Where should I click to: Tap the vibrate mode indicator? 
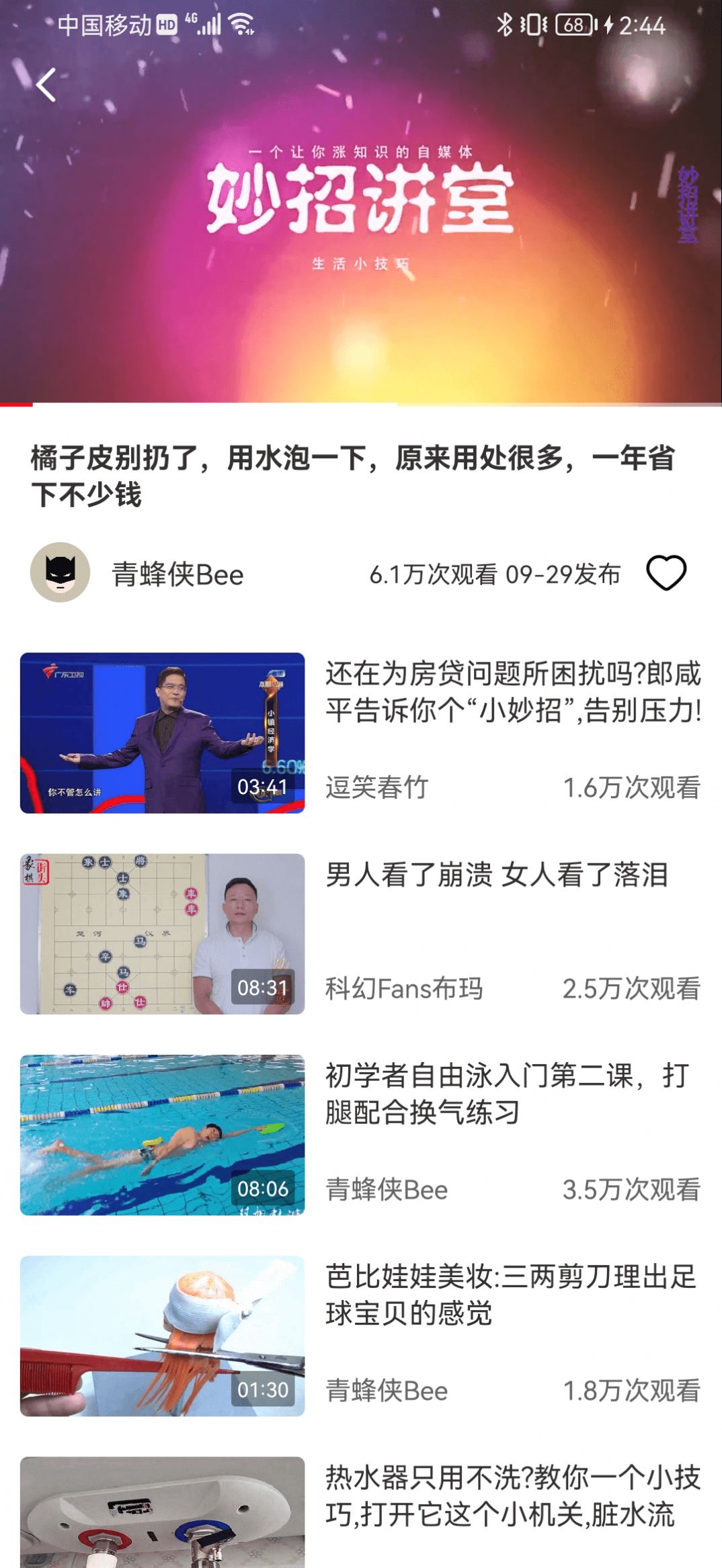pos(533,24)
